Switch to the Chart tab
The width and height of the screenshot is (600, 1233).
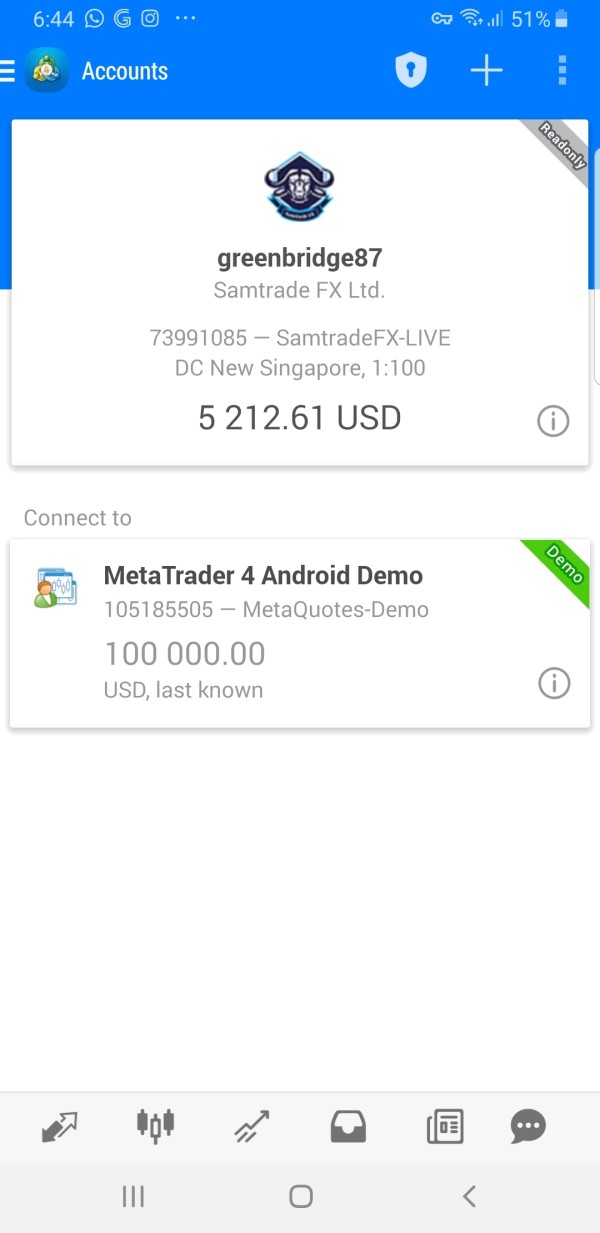155,1127
